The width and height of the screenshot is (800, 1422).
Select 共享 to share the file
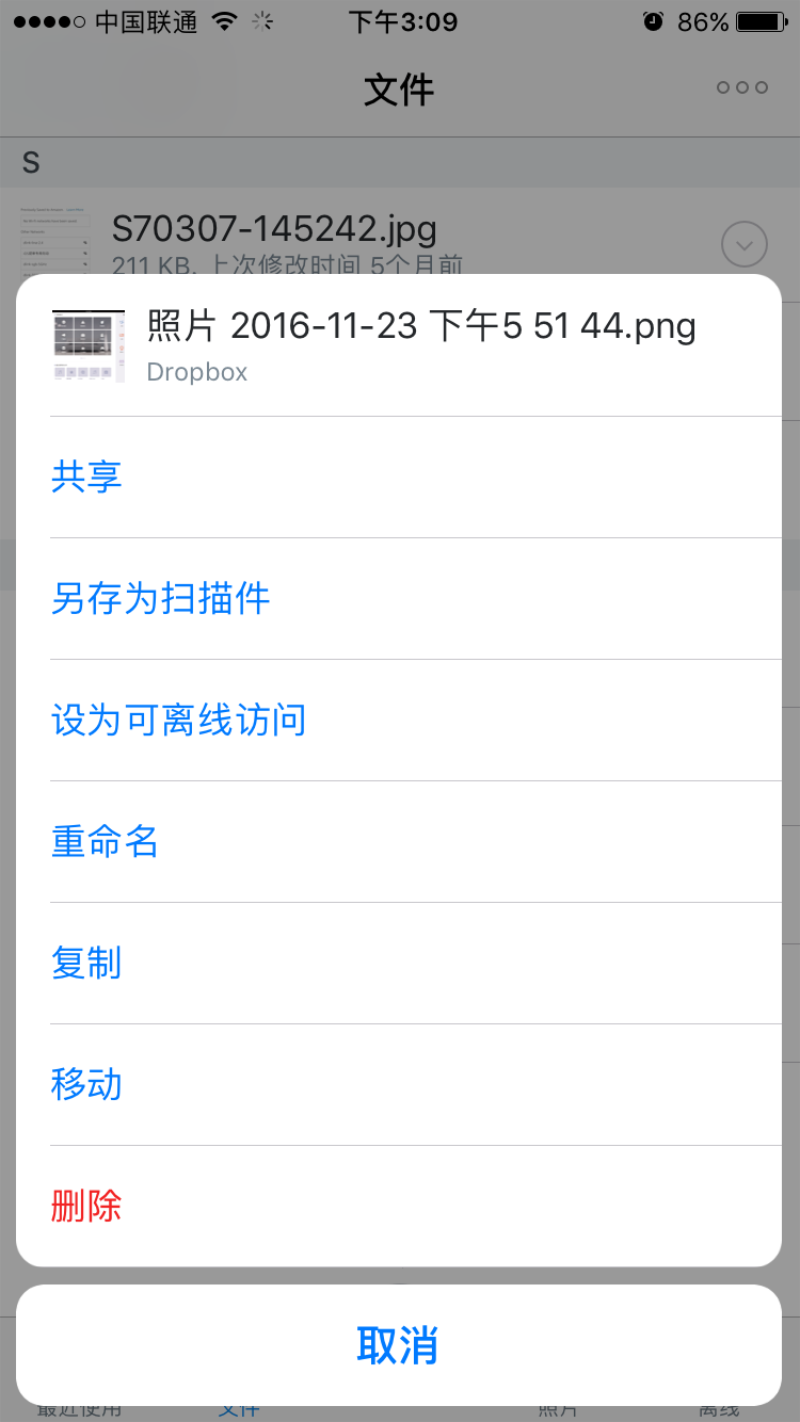[87, 477]
